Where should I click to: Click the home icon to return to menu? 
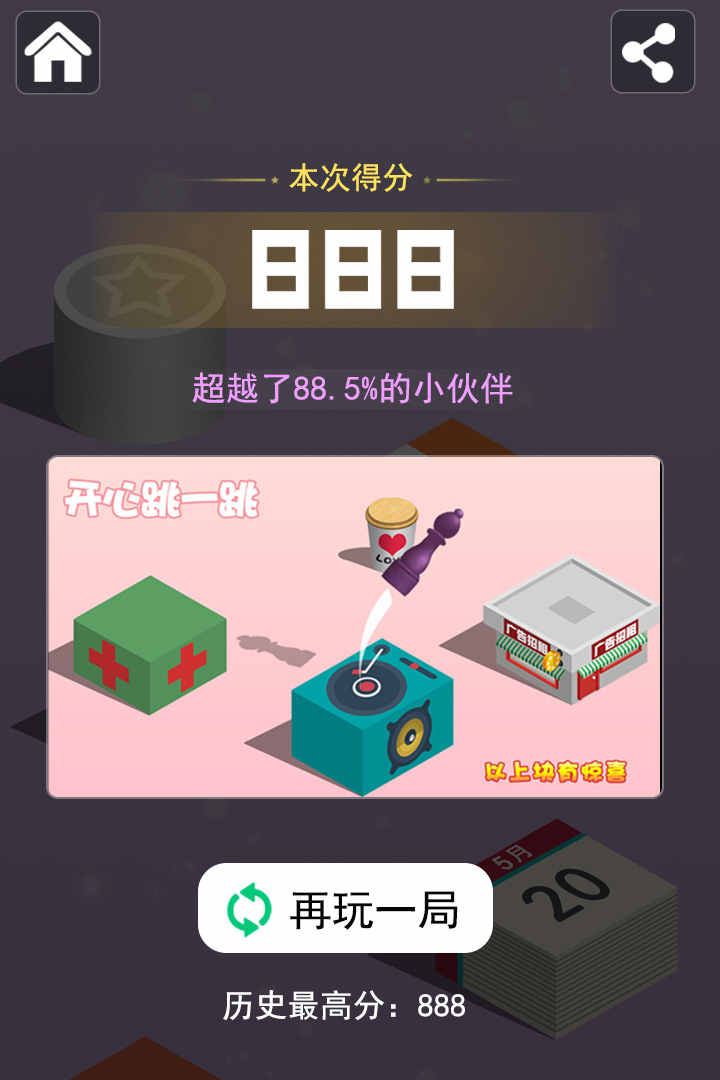point(56,53)
